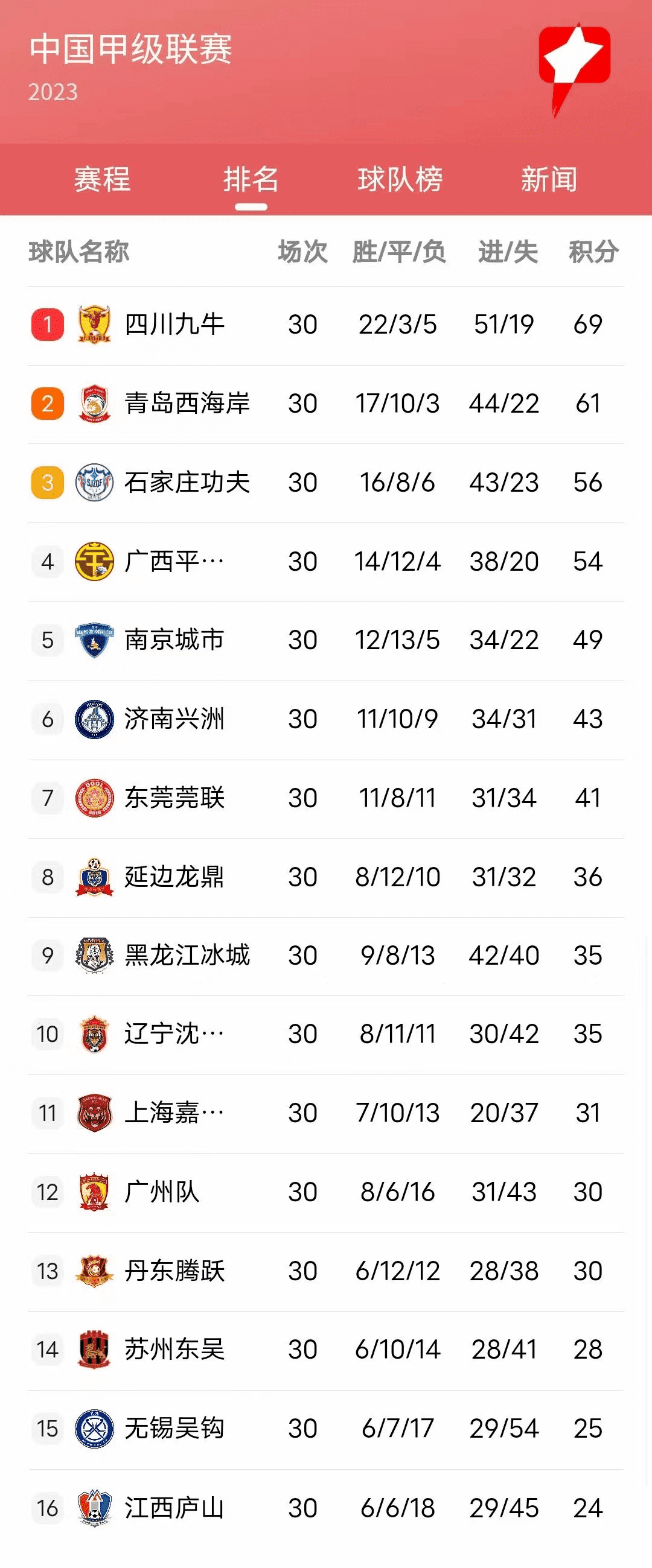The width and height of the screenshot is (652, 1568).
Task: Tap the 江西庐山 row
Action: (175, 1508)
